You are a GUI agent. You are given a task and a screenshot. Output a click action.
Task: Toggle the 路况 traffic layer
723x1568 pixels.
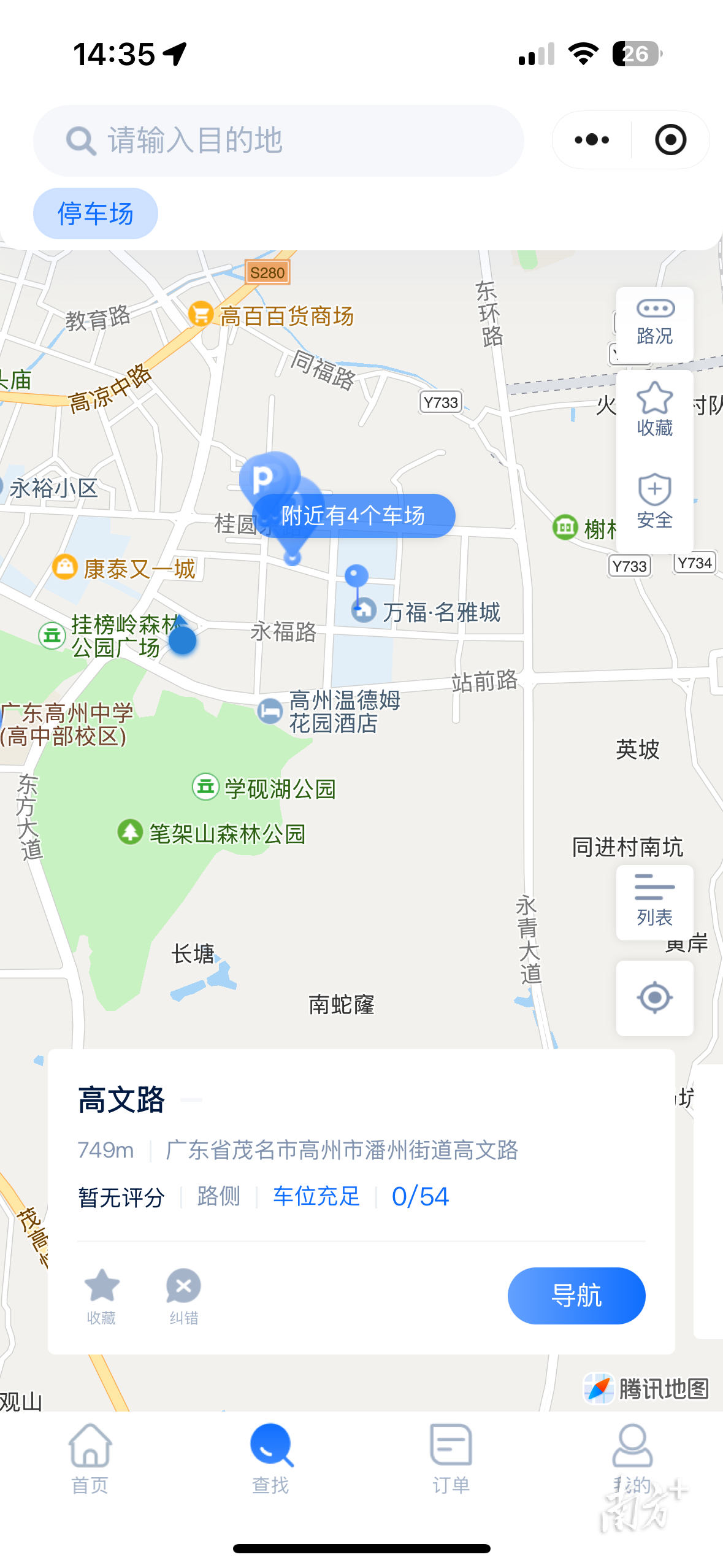(654, 323)
